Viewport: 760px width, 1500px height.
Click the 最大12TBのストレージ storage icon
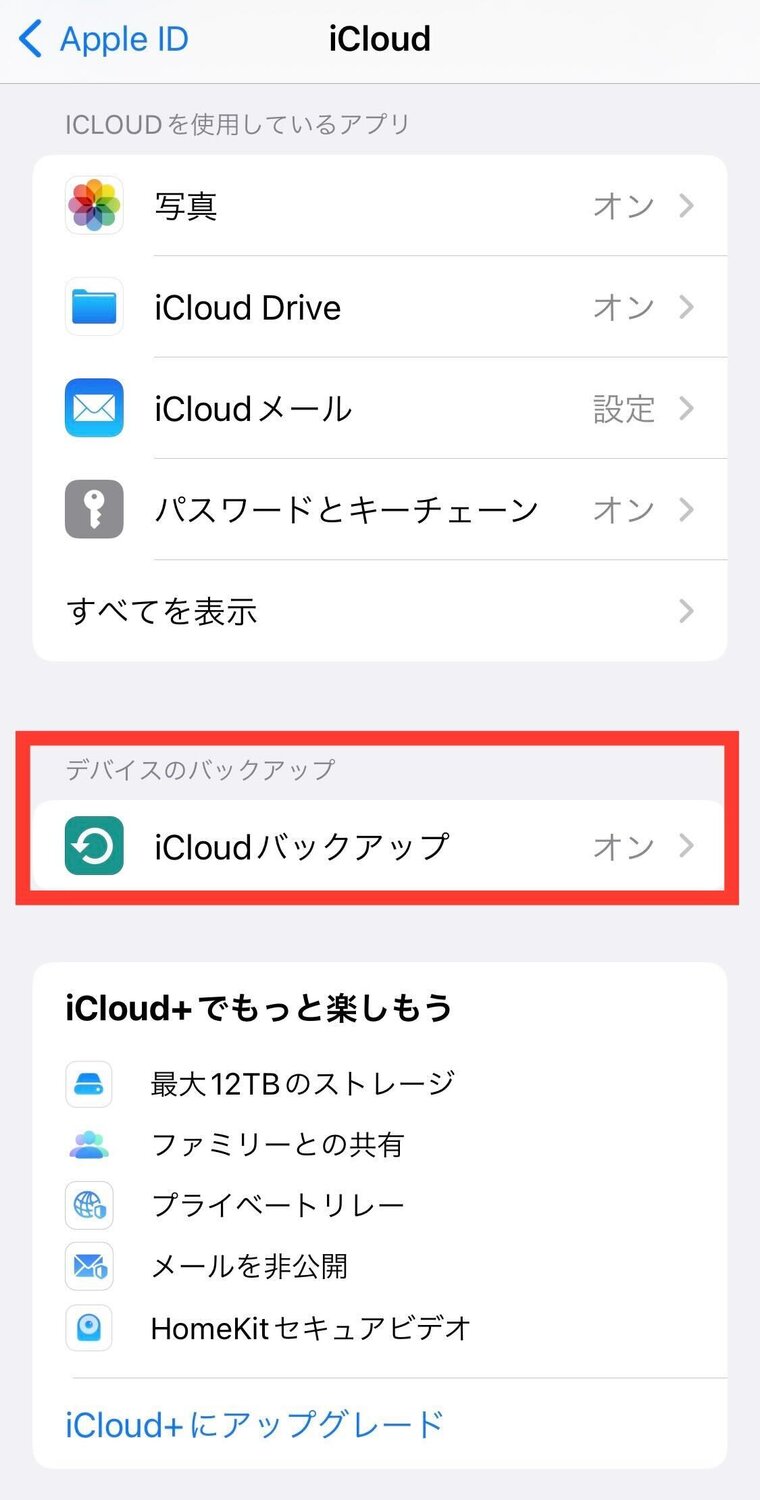[x=88, y=1083]
